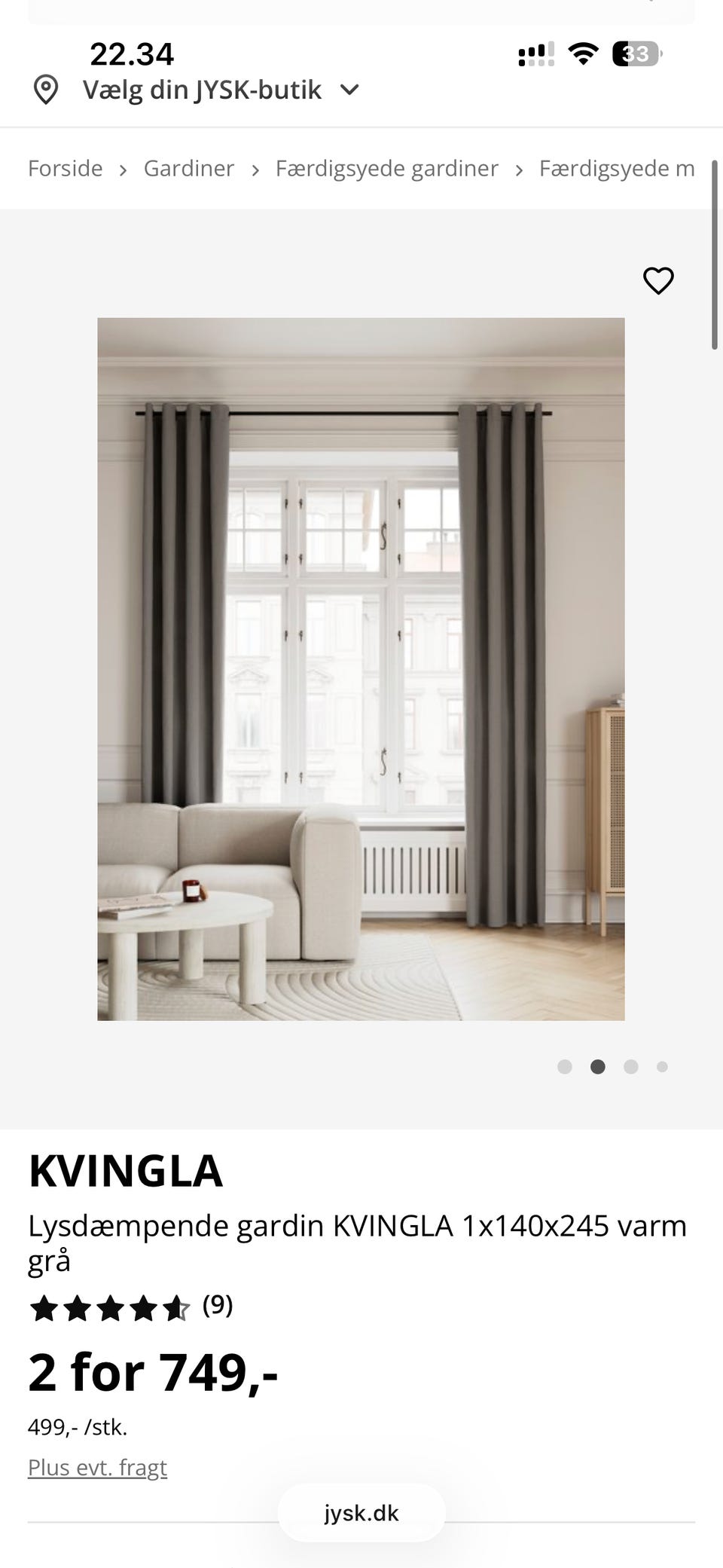This screenshot has height=1568, width=723.
Task: Click the battery indicator showing 33
Action: coord(636,53)
